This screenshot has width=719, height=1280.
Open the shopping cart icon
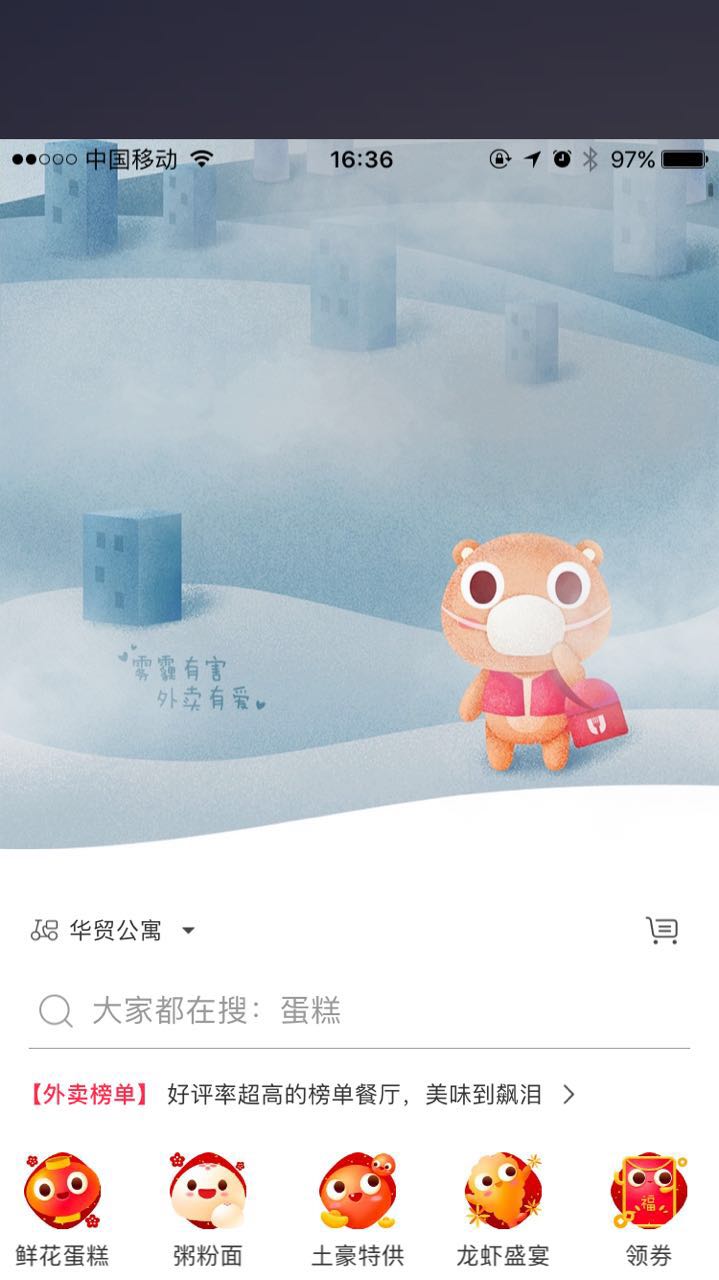662,930
